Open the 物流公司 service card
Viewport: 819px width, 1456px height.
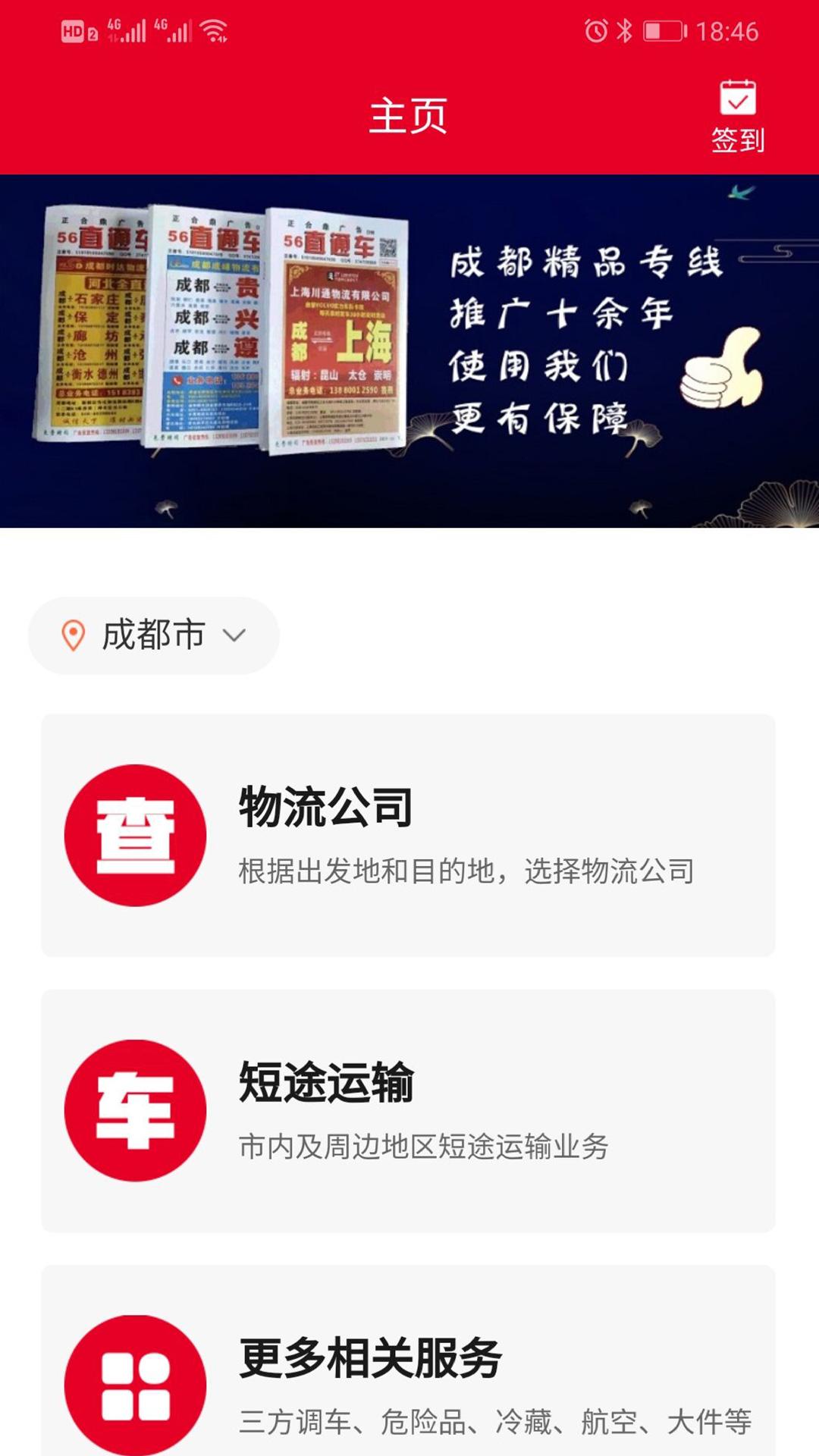[x=409, y=834]
